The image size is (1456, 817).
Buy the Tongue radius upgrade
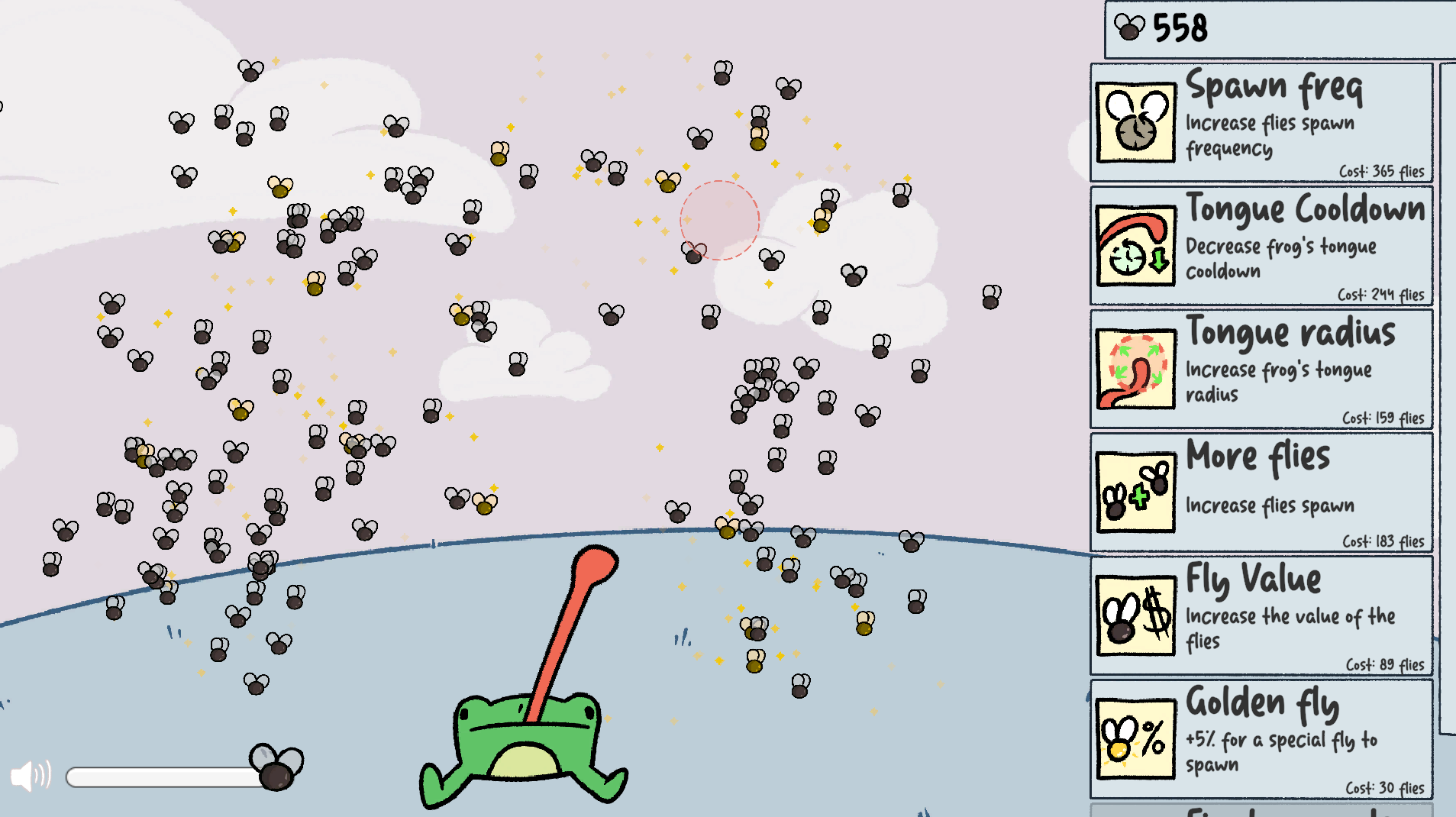(x=1261, y=370)
